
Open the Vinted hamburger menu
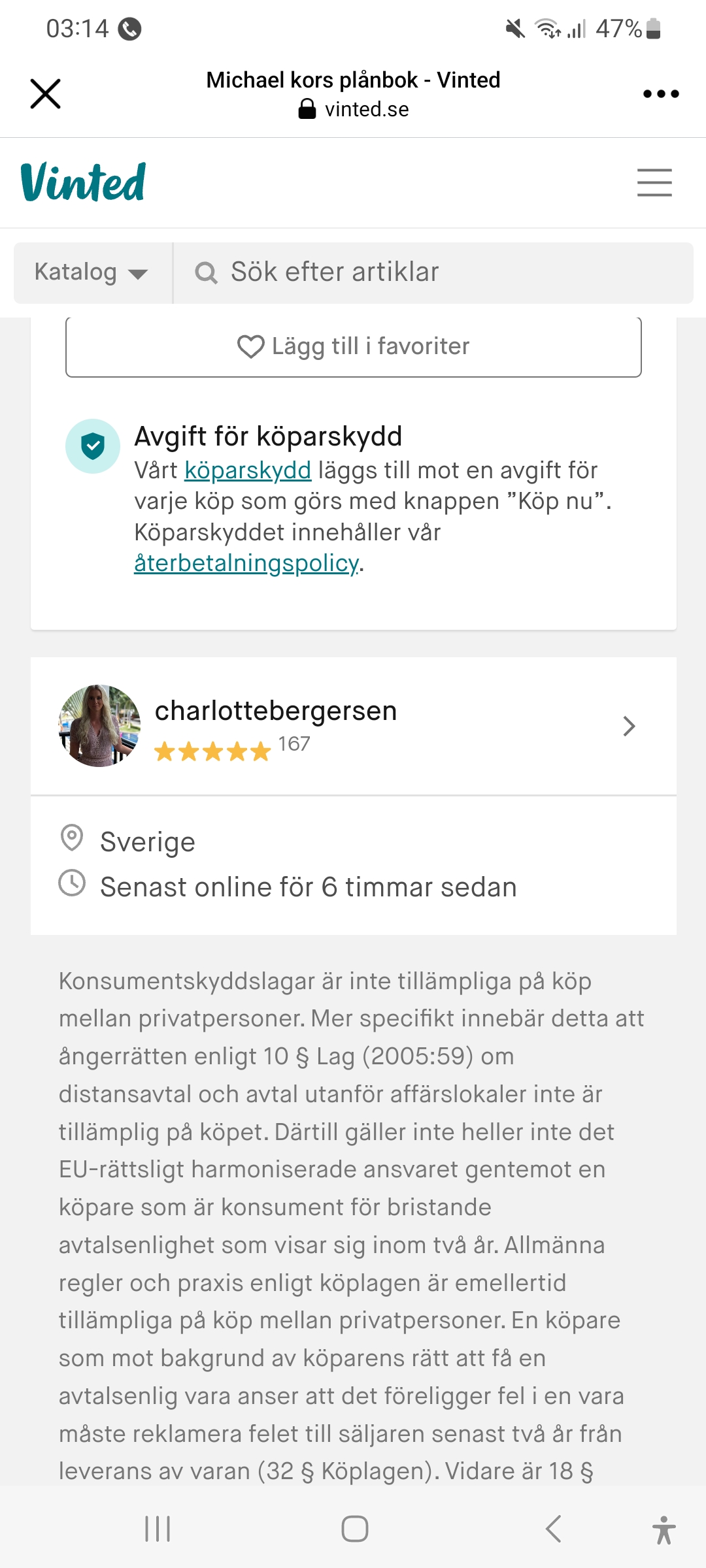[x=654, y=182]
